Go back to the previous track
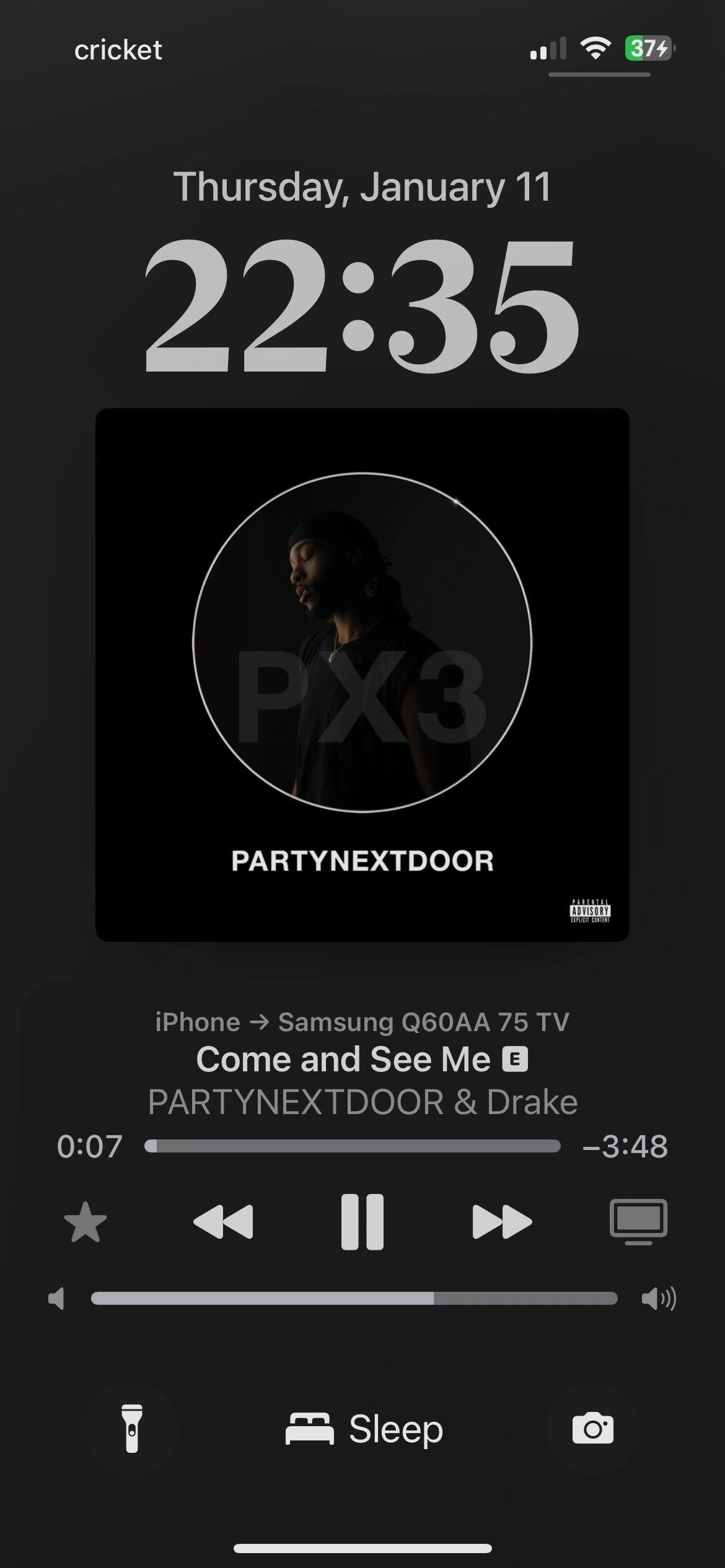The height and width of the screenshot is (1568, 725). point(223,1222)
